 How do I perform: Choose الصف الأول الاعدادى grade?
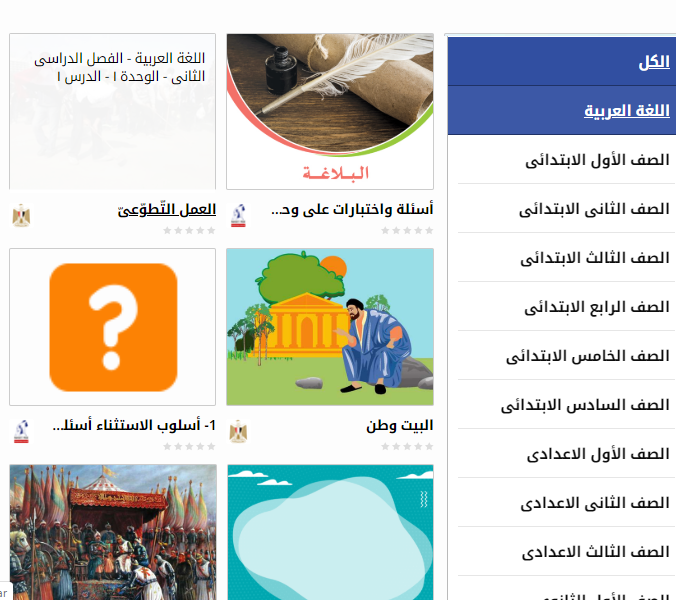pyautogui.click(x=598, y=454)
